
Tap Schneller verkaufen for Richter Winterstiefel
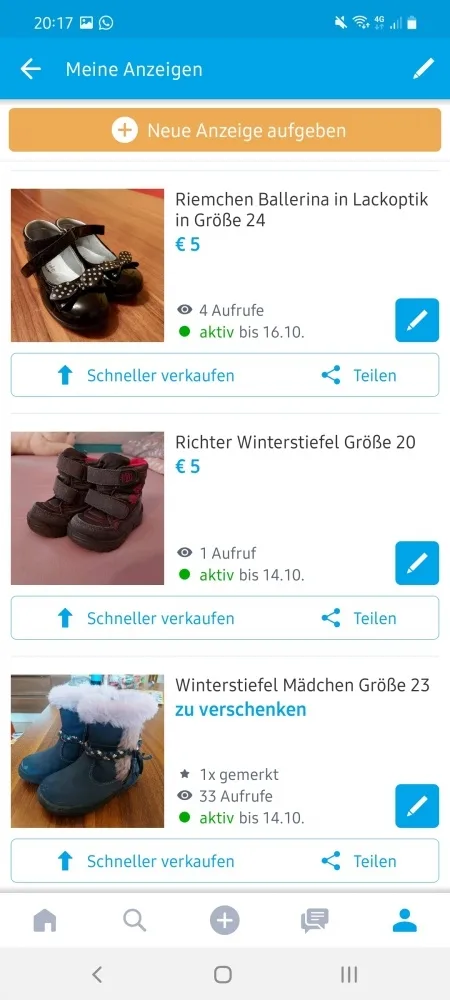pyautogui.click(x=145, y=618)
